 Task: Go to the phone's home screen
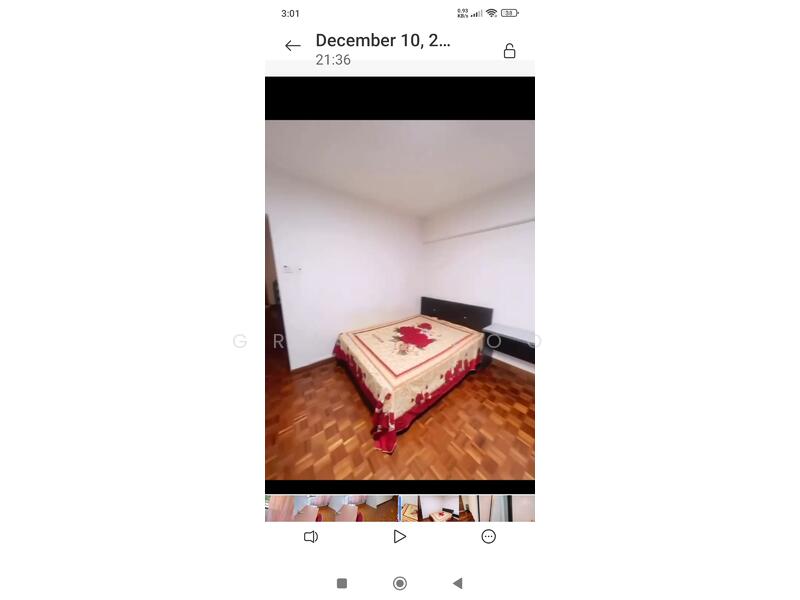pyautogui.click(x=400, y=583)
